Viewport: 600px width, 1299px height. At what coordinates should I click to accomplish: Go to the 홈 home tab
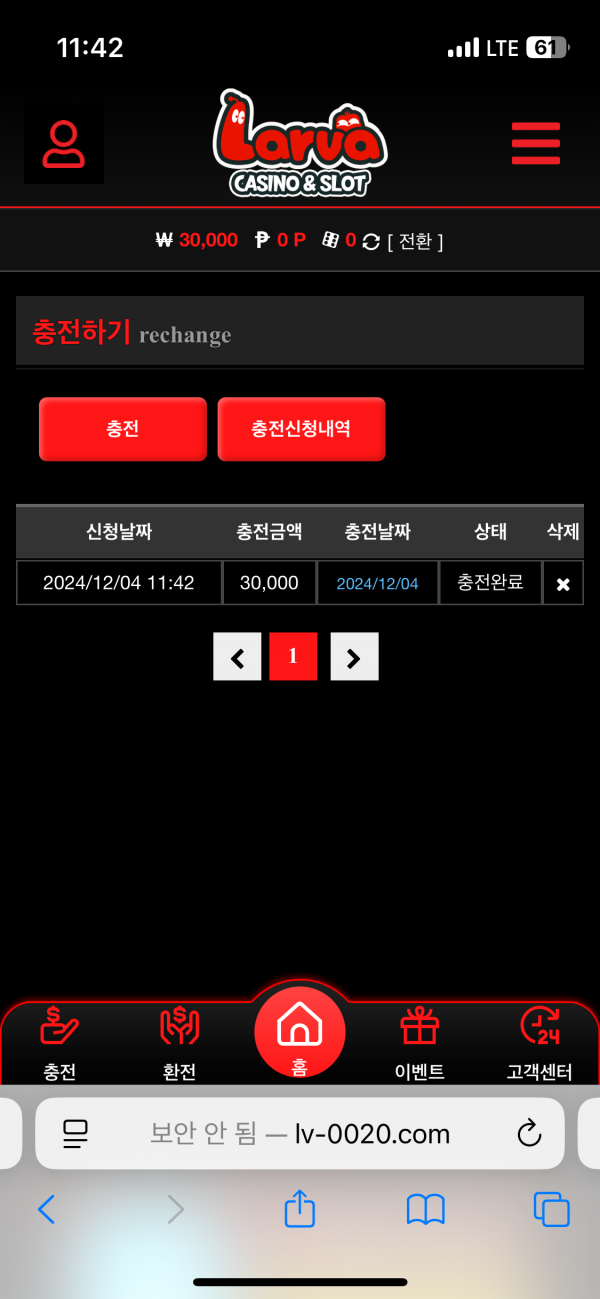[x=299, y=1033]
